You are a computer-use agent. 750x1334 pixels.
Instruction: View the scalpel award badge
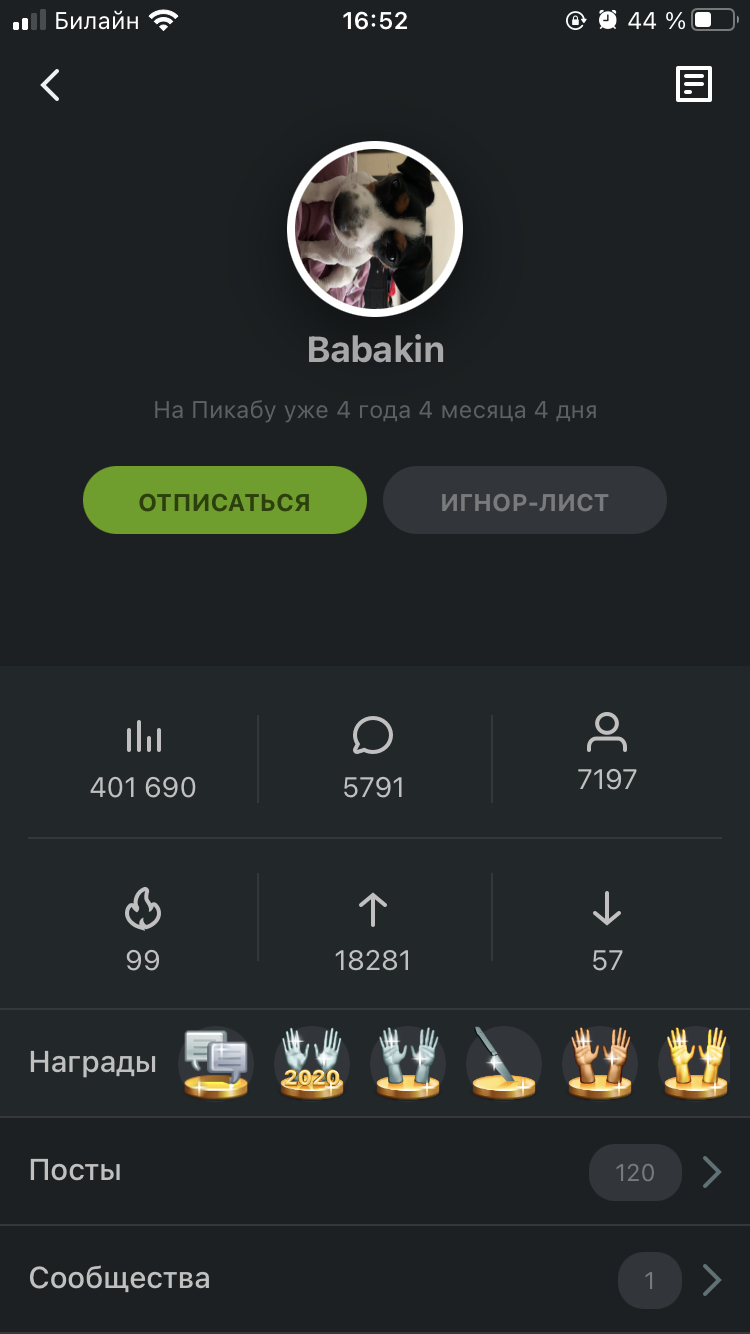click(x=504, y=1062)
